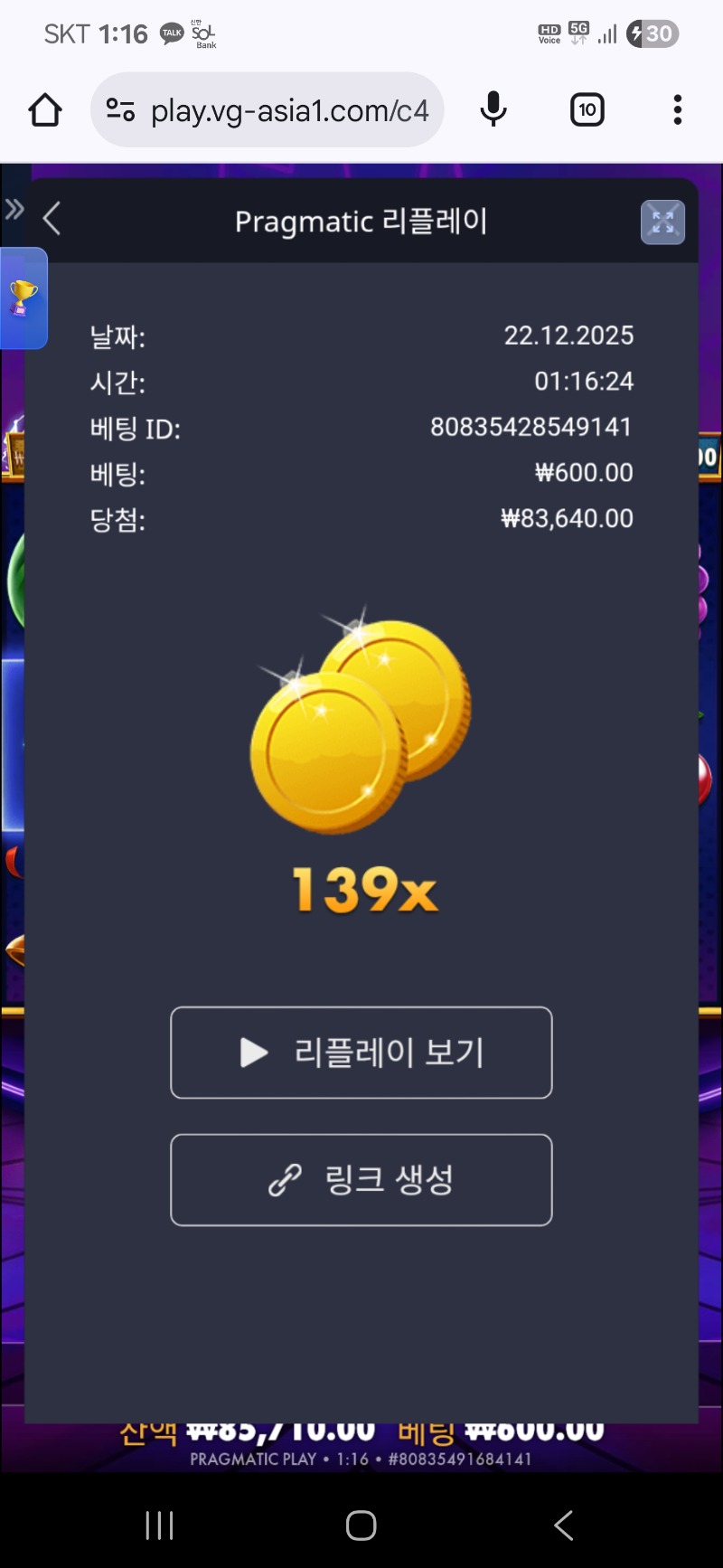Expand the side panel with double chevron
The height and width of the screenshot is (1568, 723).
[x=14, y=210]
